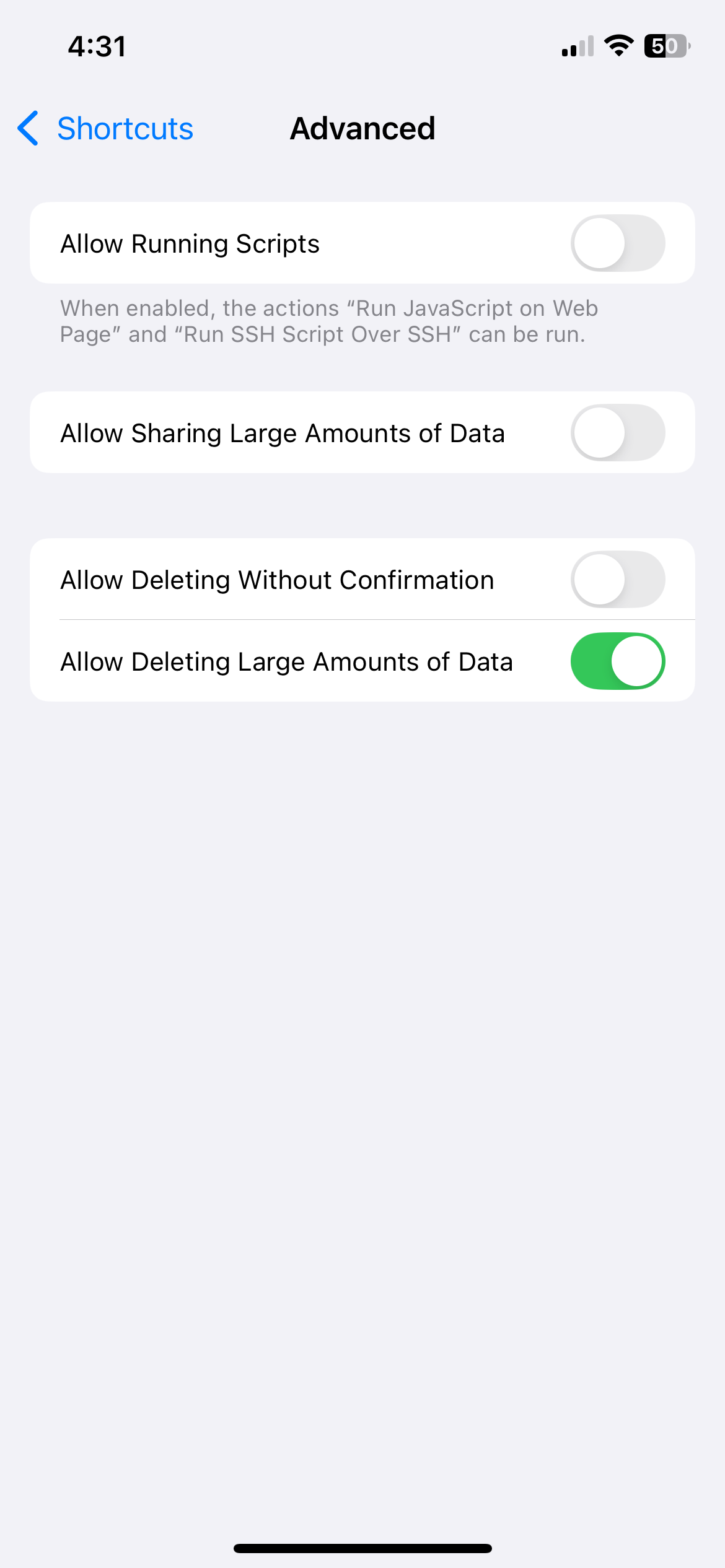
Task: Toggle Allow Deleting Without Confirmation
Action: point(617,580)
